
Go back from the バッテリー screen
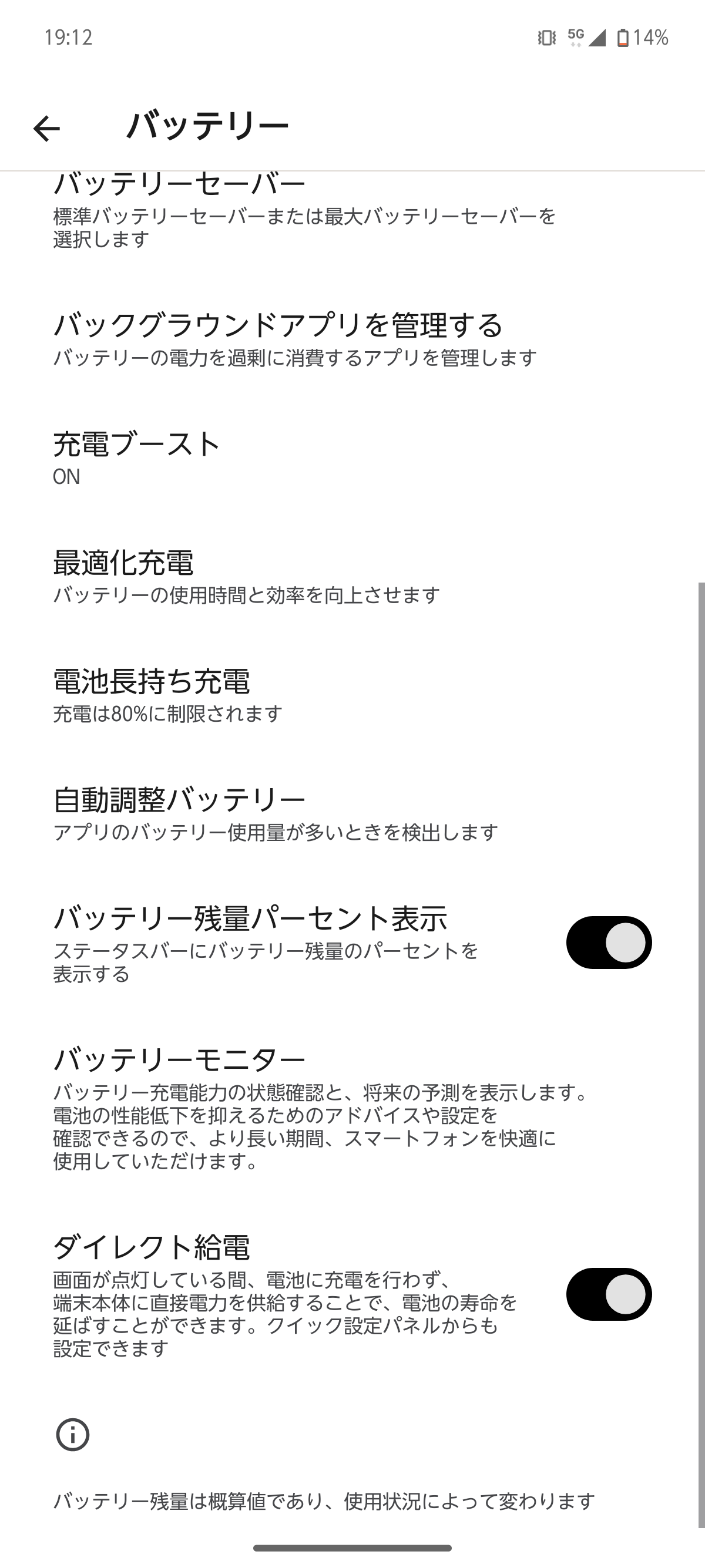click(x=46, y=129)
